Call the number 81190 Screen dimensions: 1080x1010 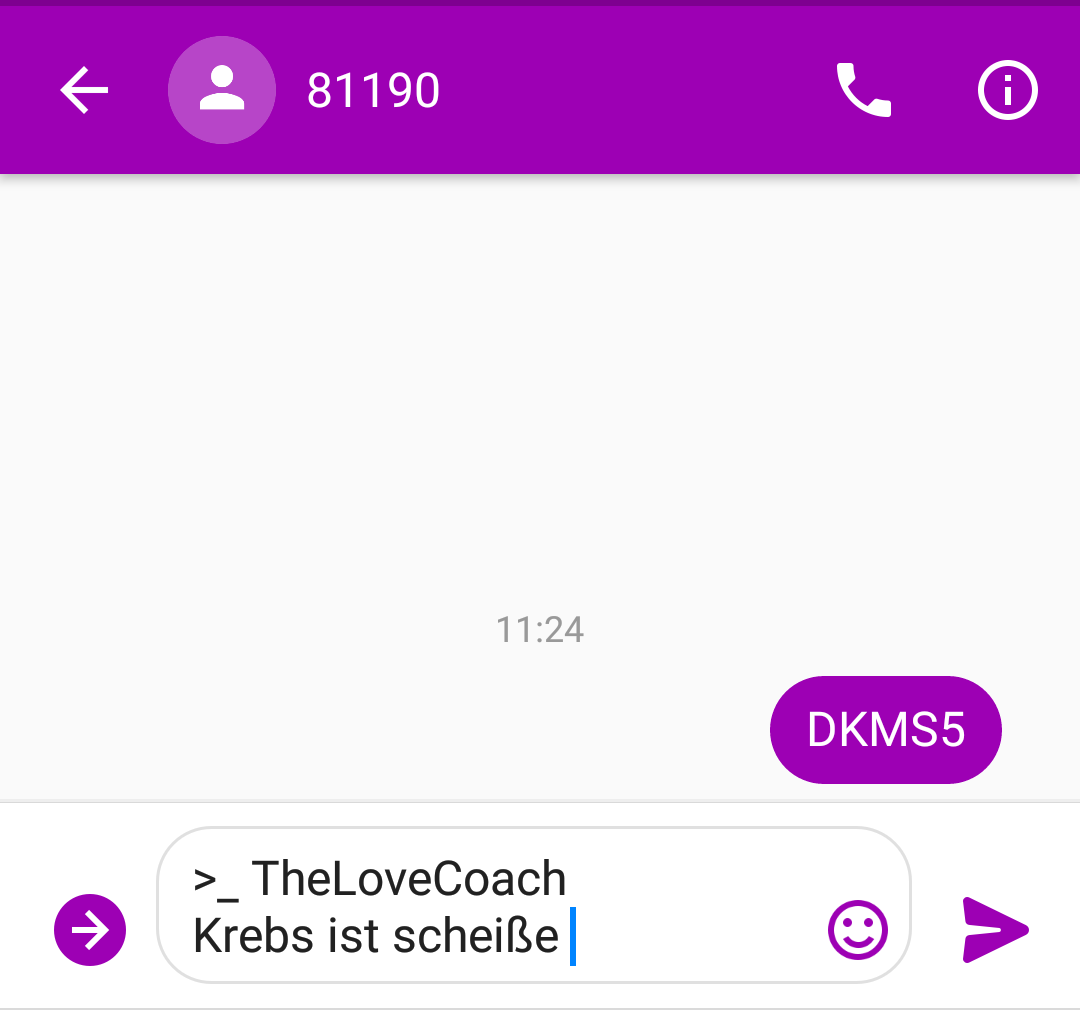(x=864, y=90)
